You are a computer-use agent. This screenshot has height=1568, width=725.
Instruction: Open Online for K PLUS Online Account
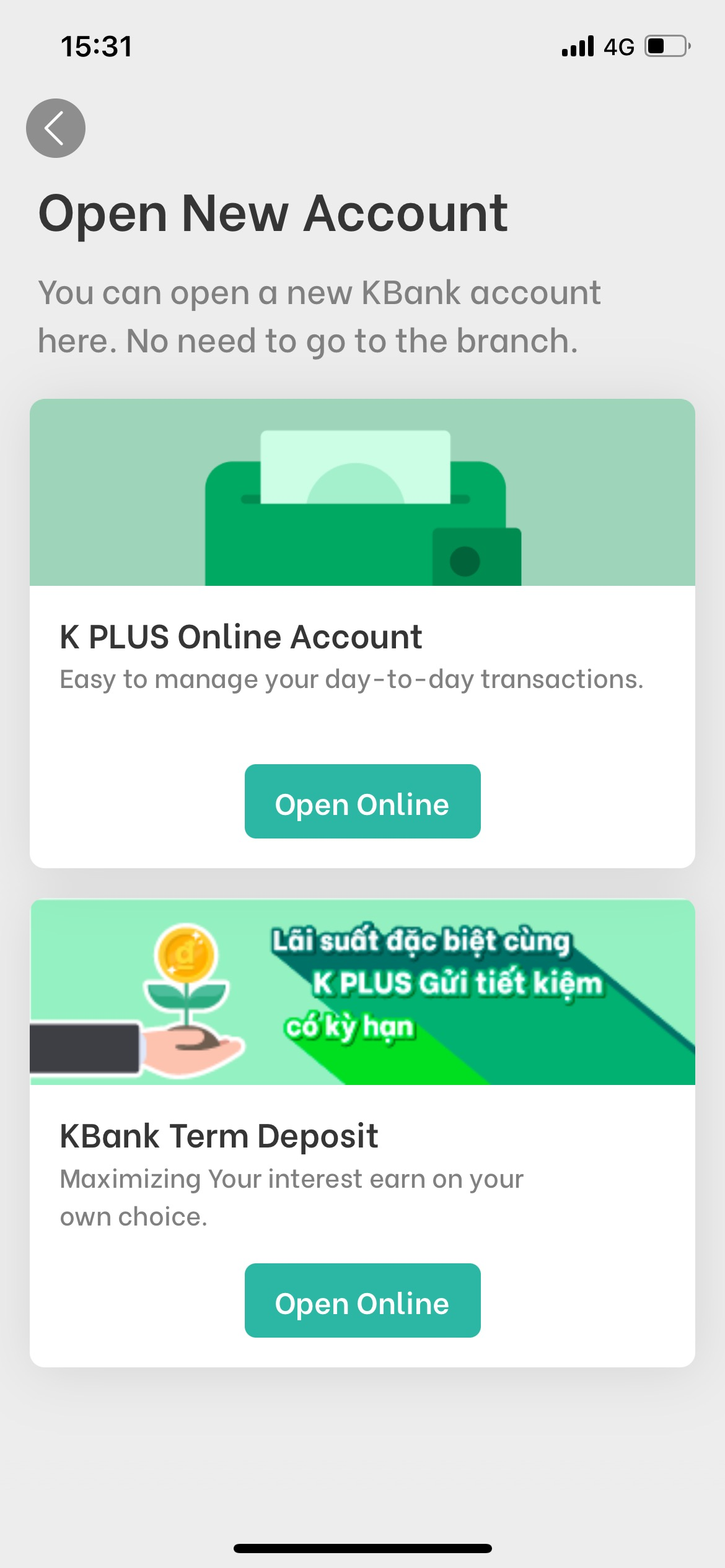(x=362, y=801)
